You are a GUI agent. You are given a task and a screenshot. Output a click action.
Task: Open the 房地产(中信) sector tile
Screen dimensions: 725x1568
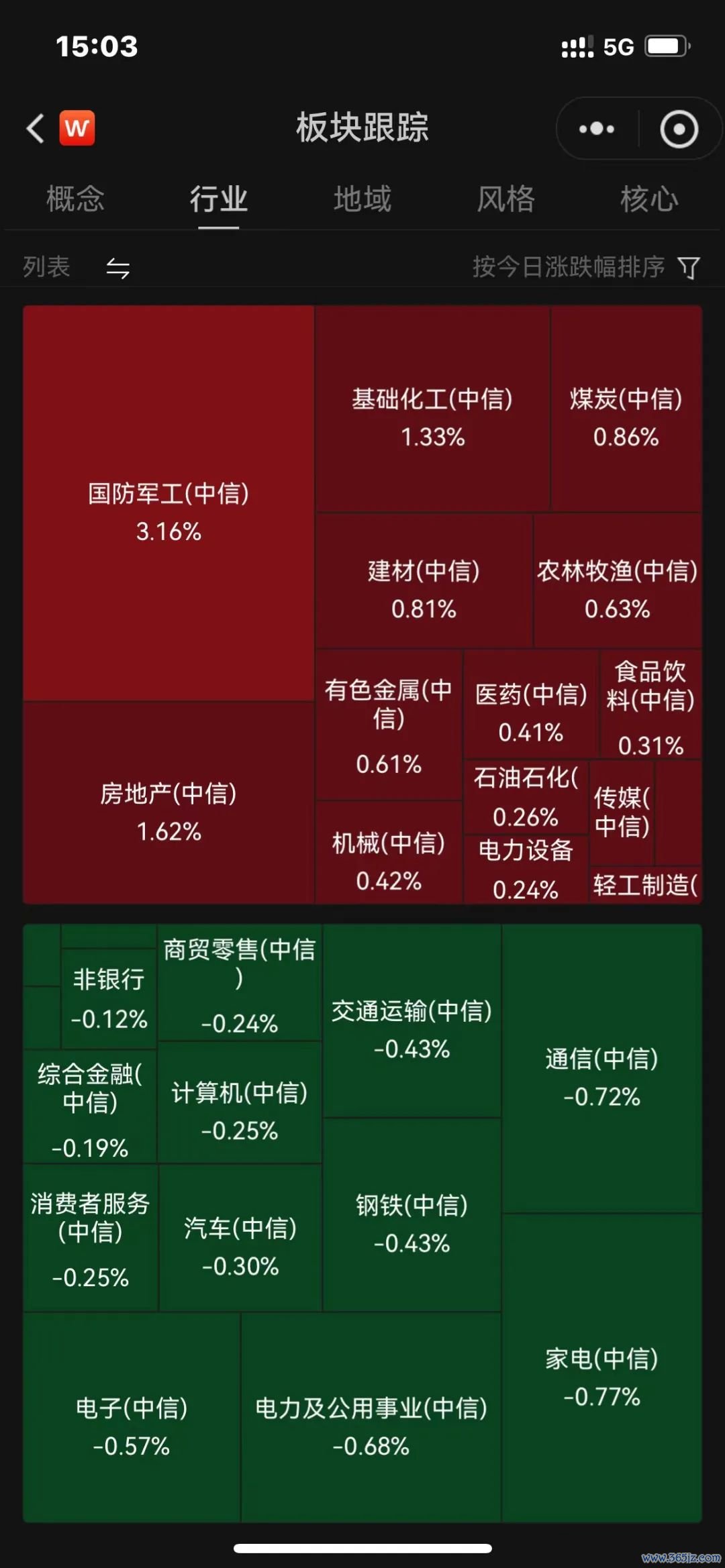[168, 802]
